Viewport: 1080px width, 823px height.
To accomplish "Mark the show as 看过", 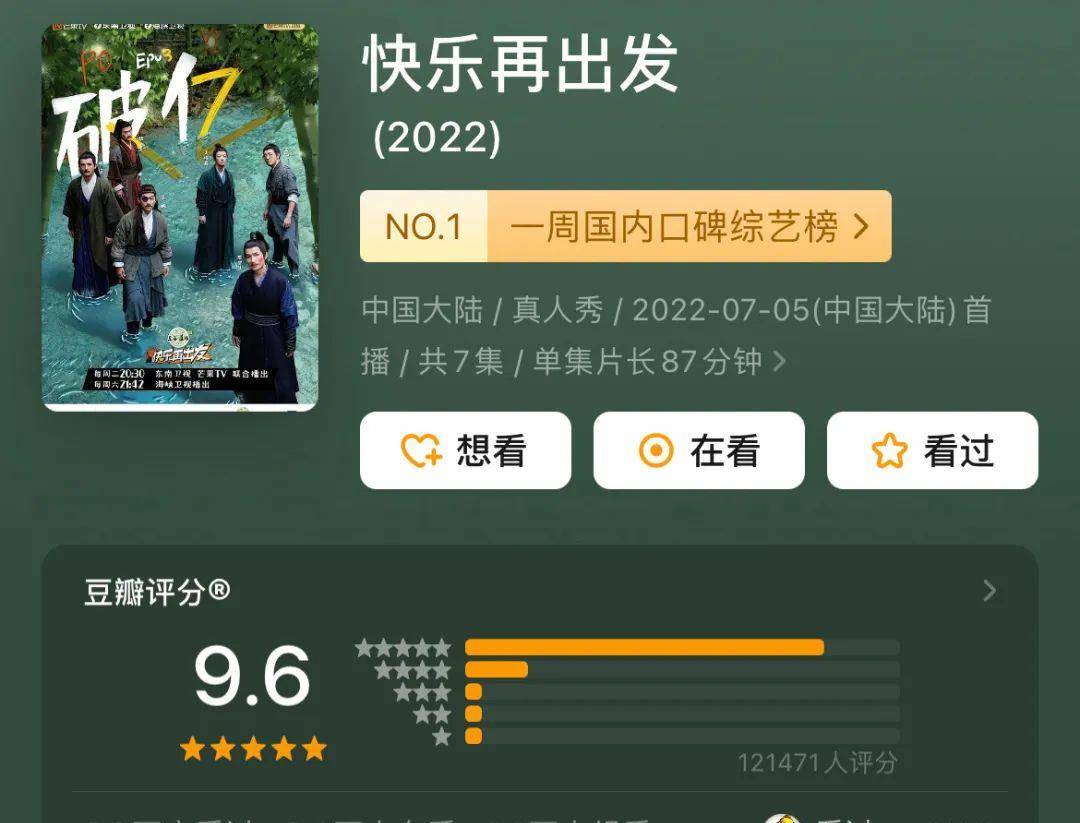I will [x=932, y=451].
